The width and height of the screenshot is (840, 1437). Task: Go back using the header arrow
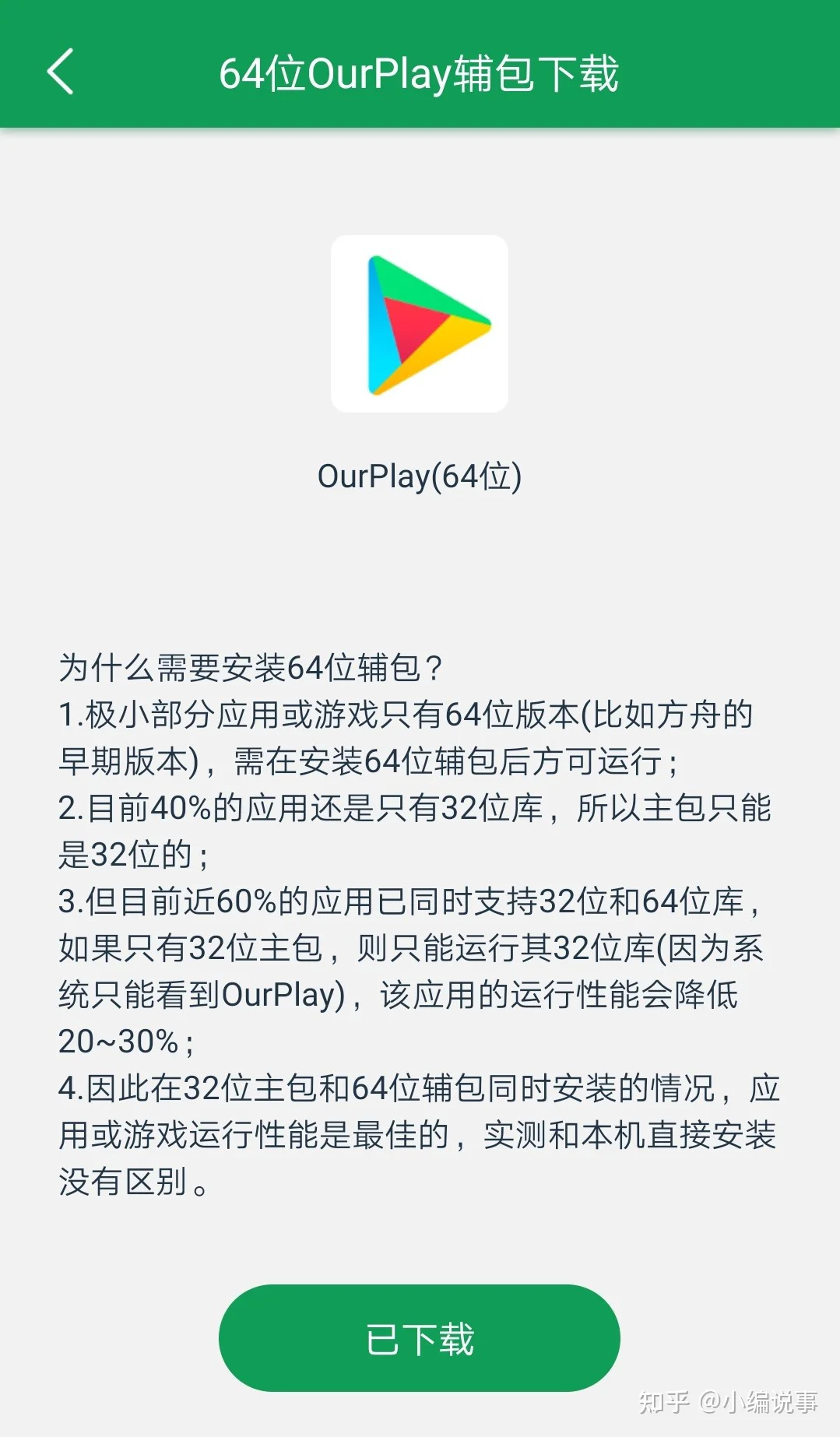61,72
